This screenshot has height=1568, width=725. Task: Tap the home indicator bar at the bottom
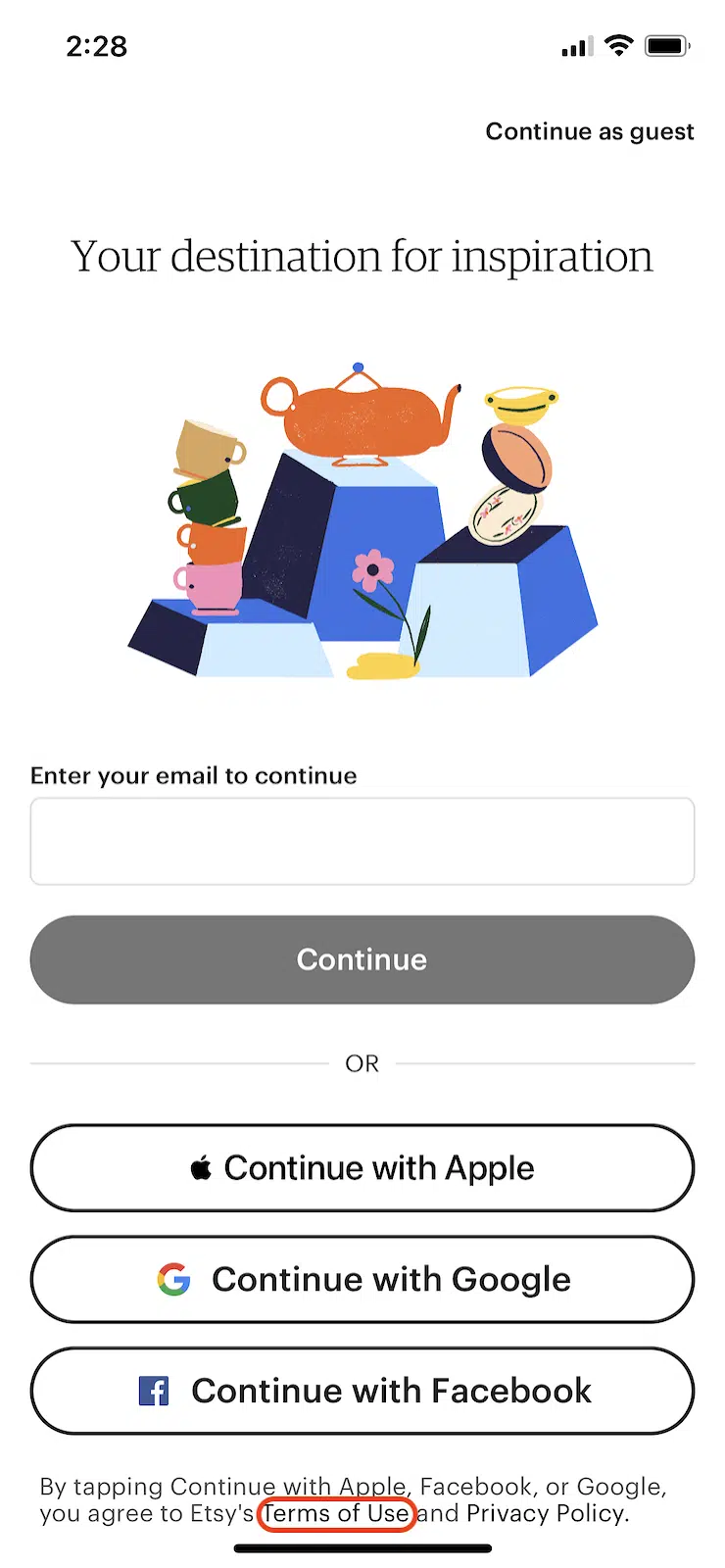tap(362, 1548)
